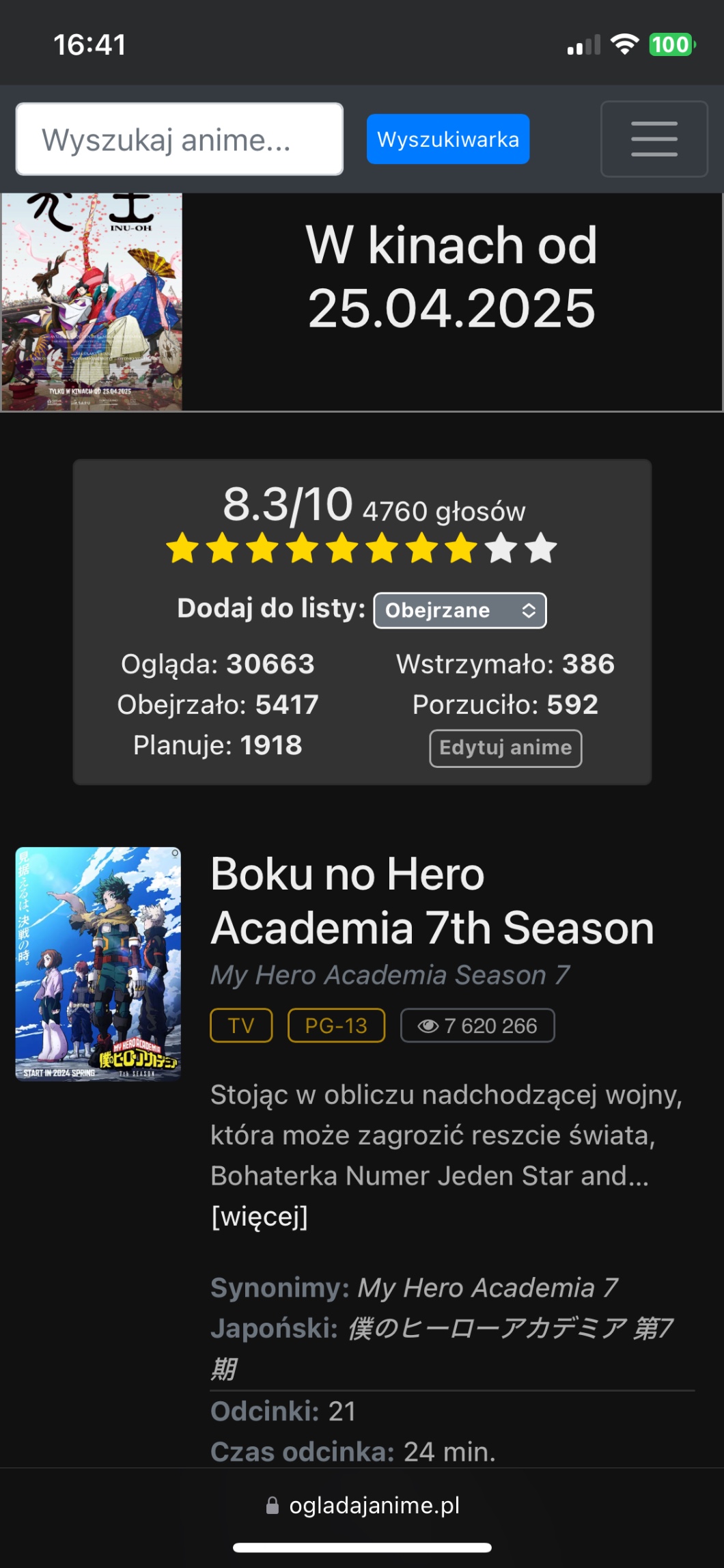Open the Inu-Oh cinema banner
The height and width of the screenshot is (1568, 724).
click(x=362, y=302)
